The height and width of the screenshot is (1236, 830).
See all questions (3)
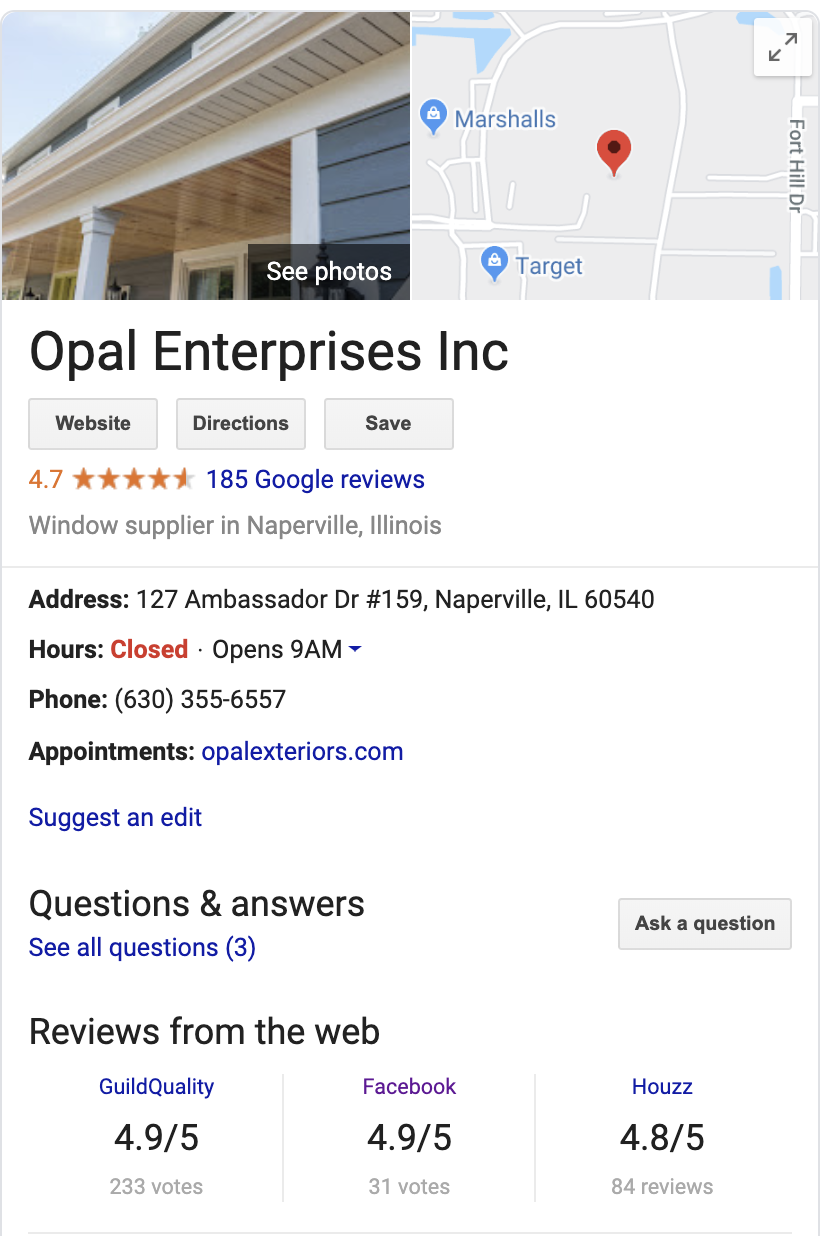[x=142, y=947]
